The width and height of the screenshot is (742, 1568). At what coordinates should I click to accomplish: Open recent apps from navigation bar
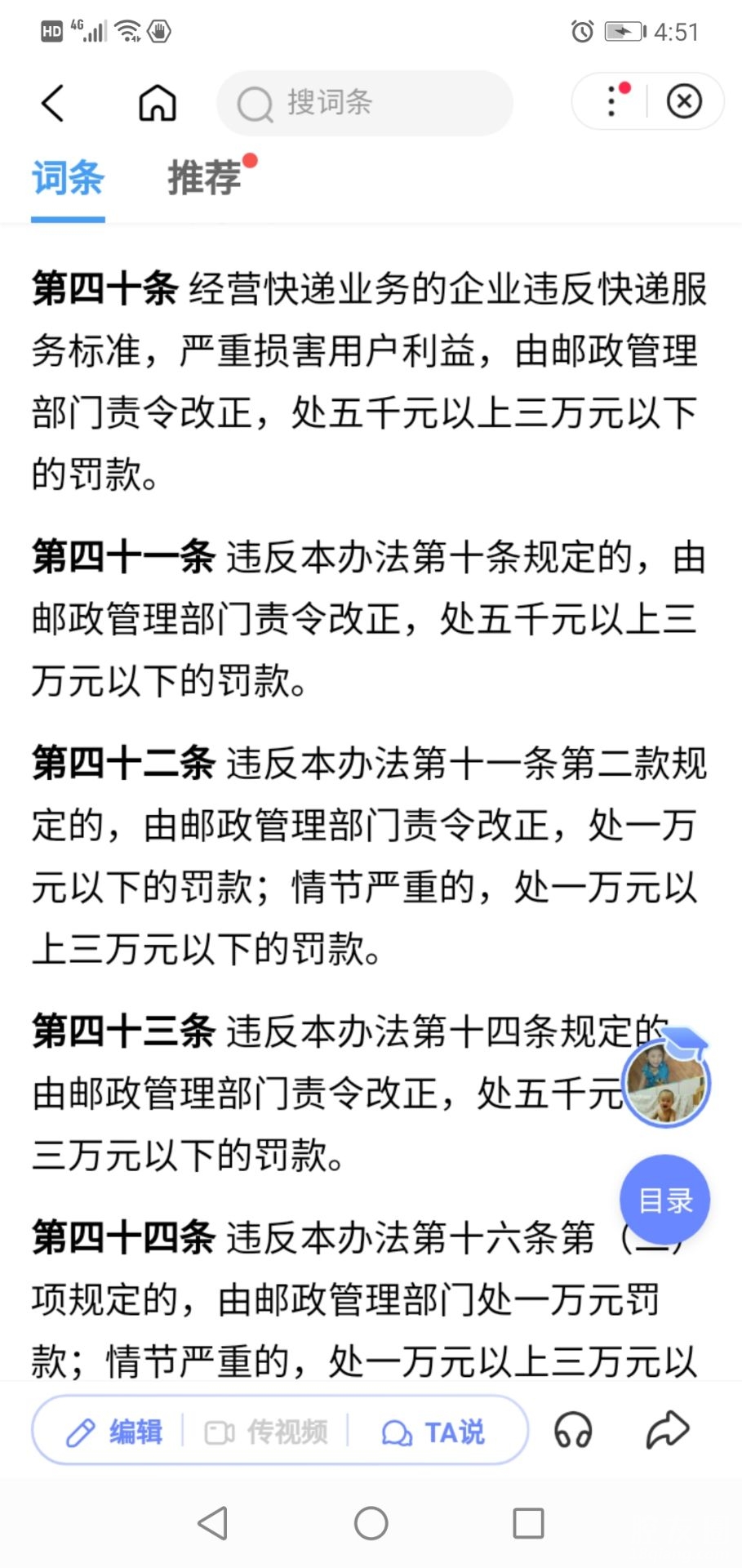coord(528,1523)
